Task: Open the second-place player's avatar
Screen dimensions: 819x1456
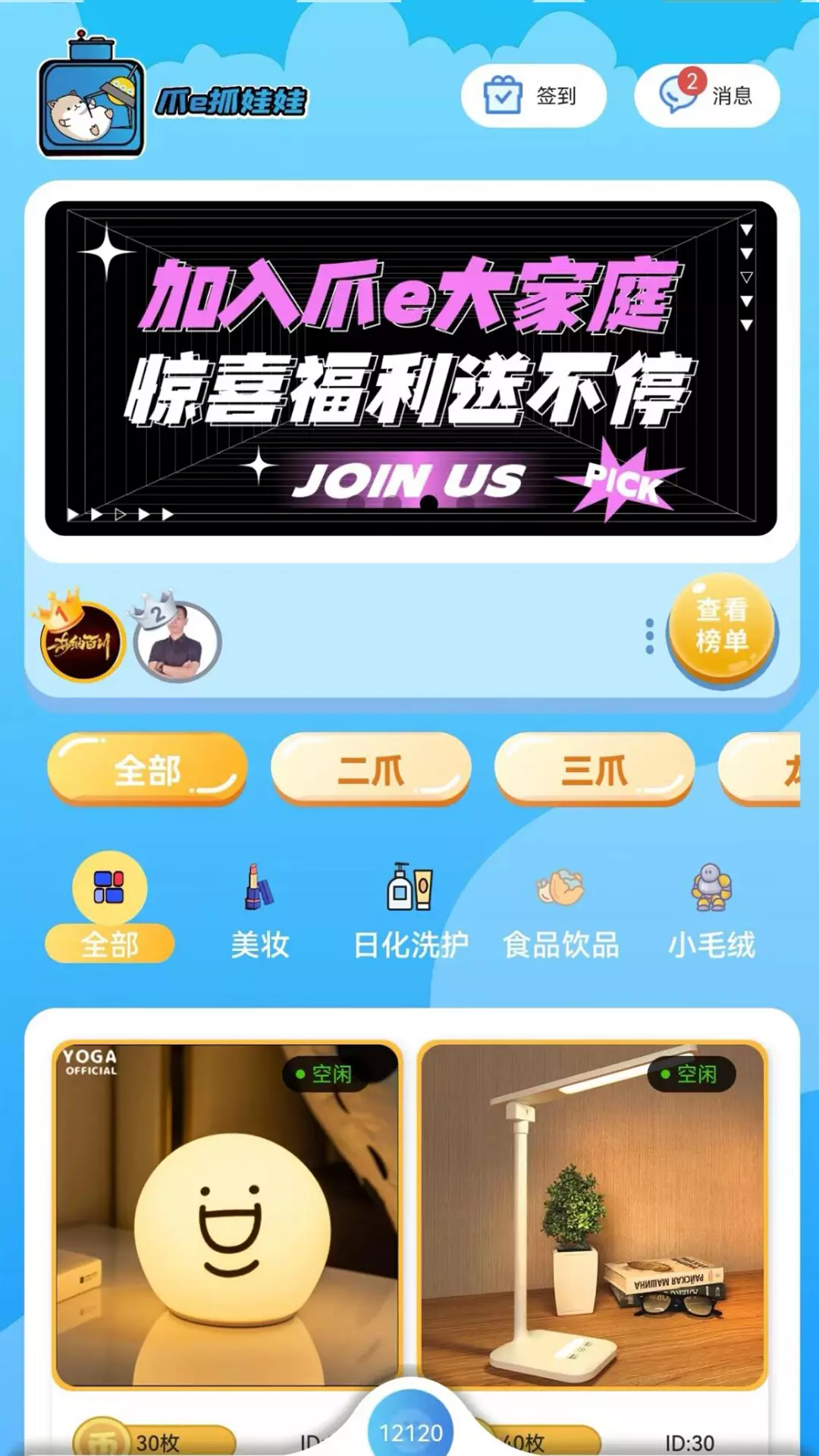Action: point(177,641)
